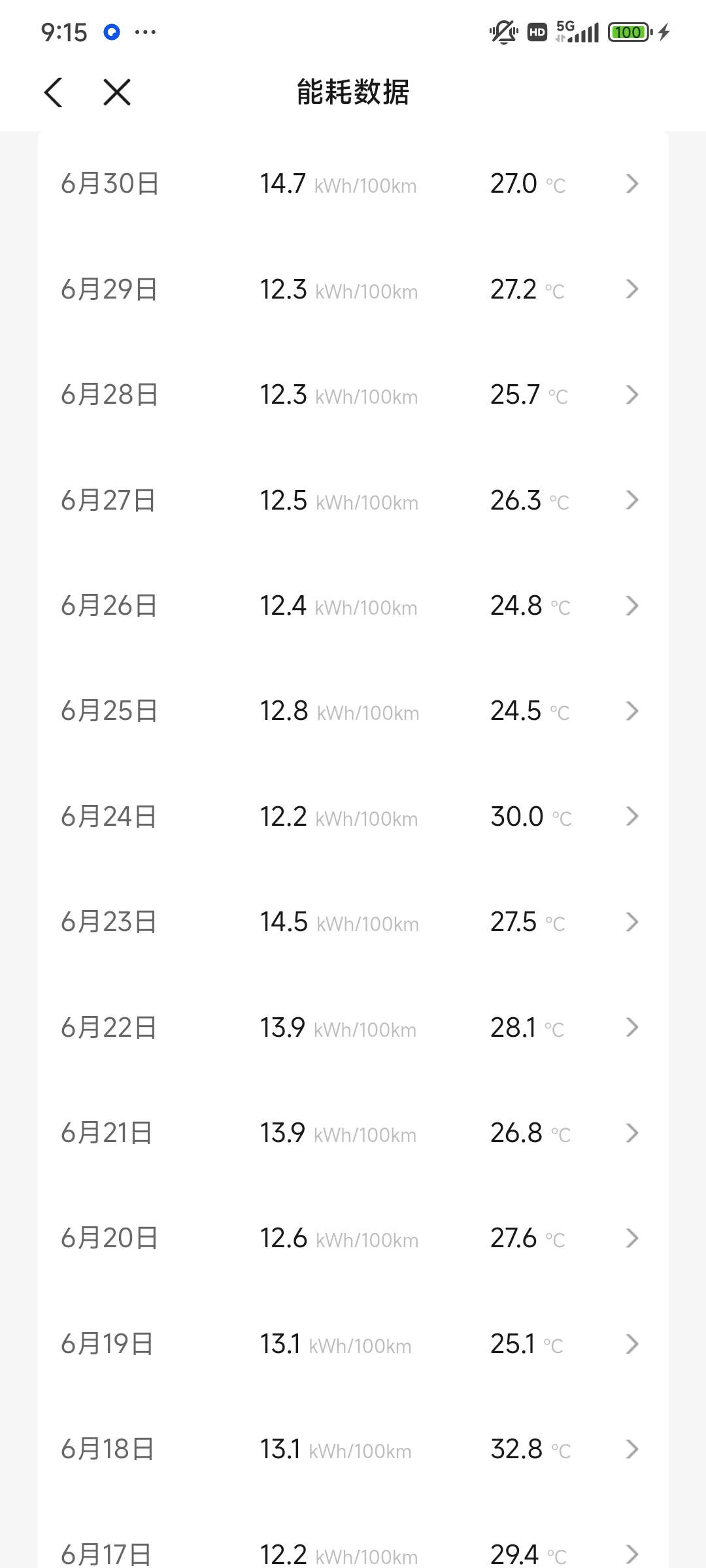Close the 能耗数据 page with X
The image size is (706, 1568).
point(117,92)
